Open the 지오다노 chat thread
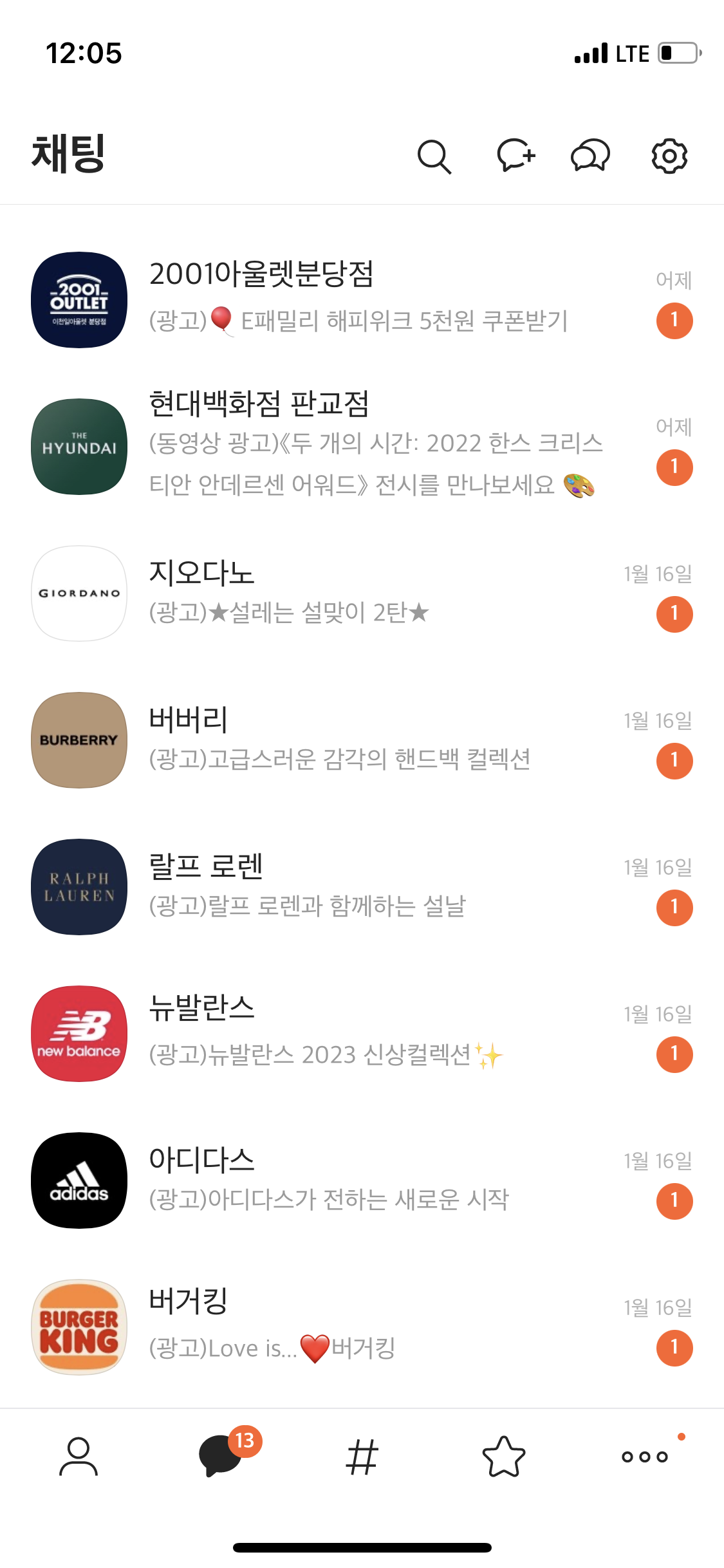724x1568 pixels. tap(362, 593)
